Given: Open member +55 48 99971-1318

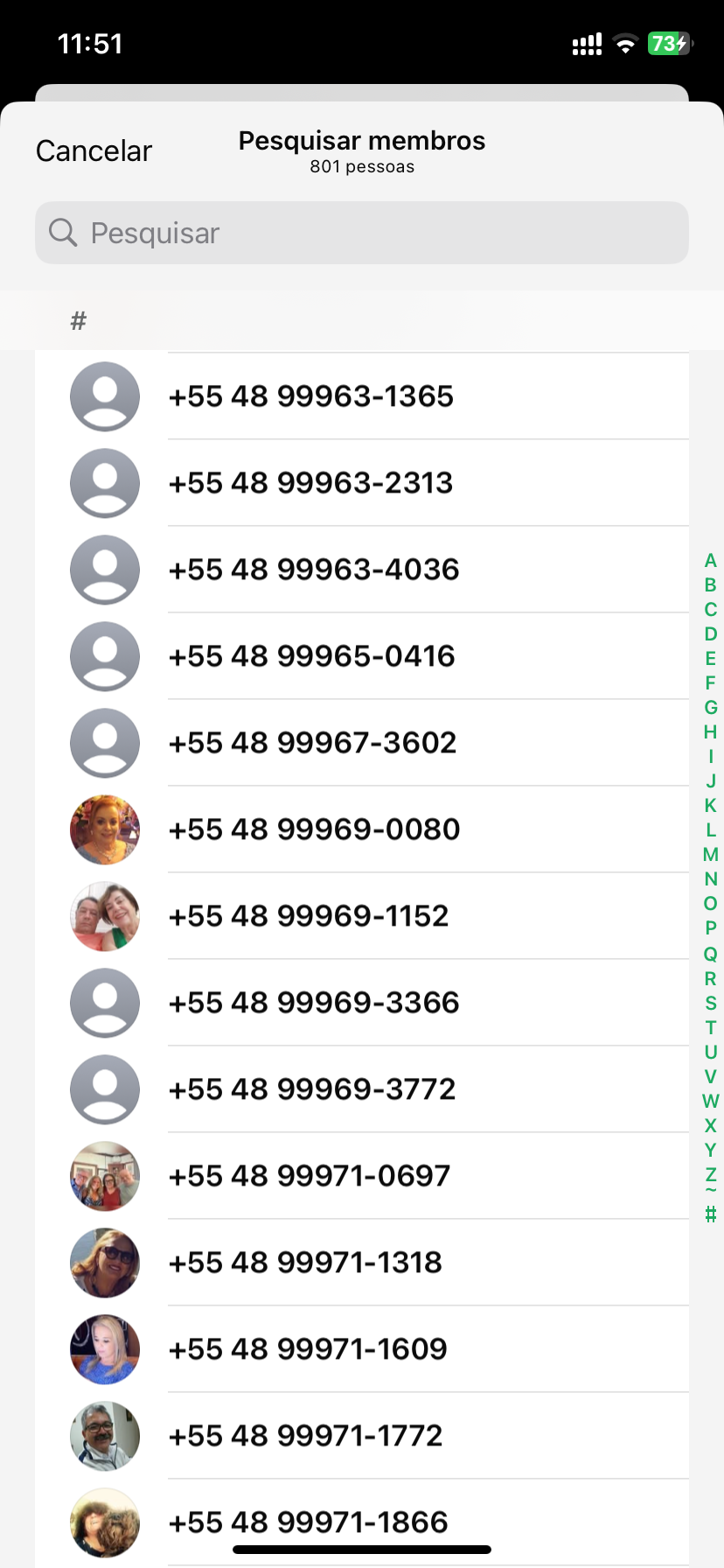Looking at the screenshot, I should coord(362,1263).
